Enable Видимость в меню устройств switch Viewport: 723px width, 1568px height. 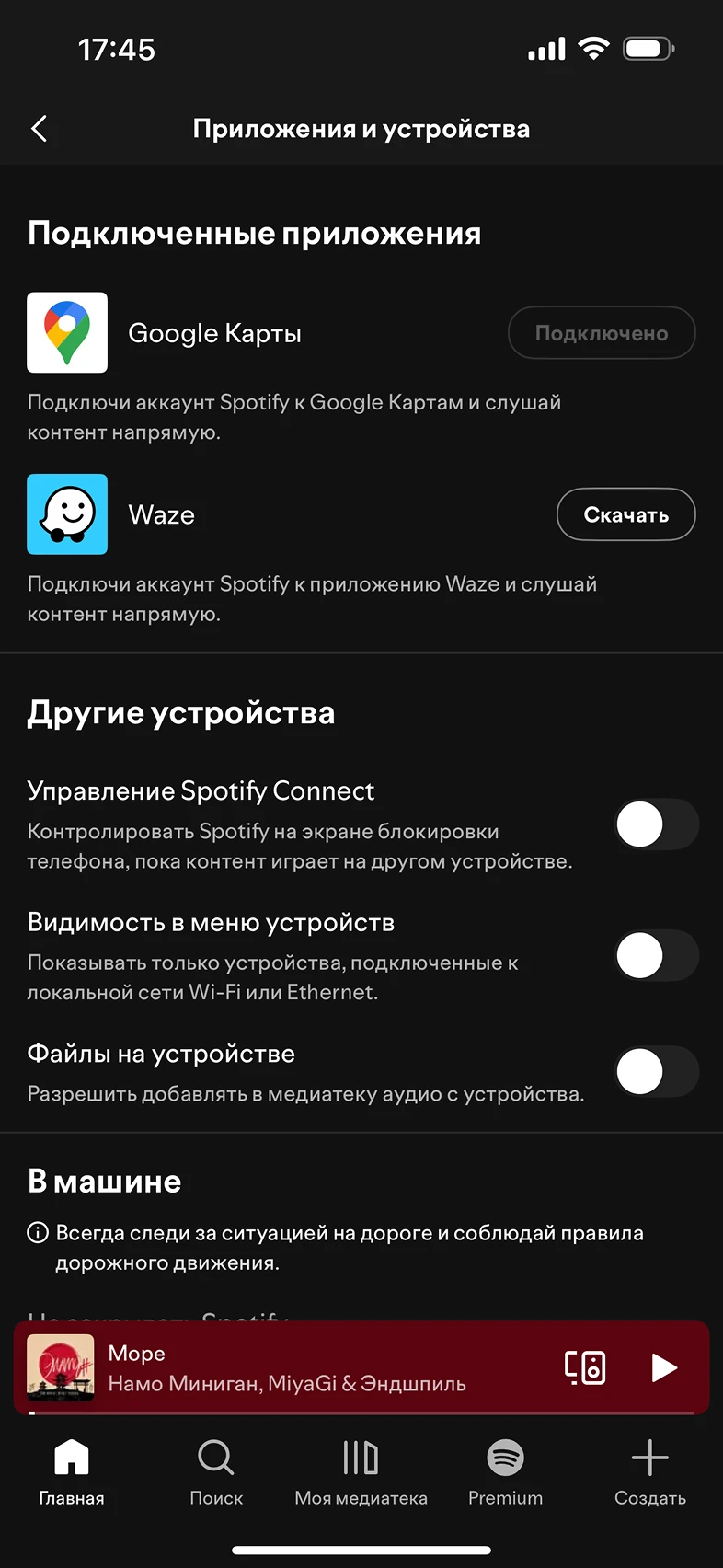[x=656, y=955]
